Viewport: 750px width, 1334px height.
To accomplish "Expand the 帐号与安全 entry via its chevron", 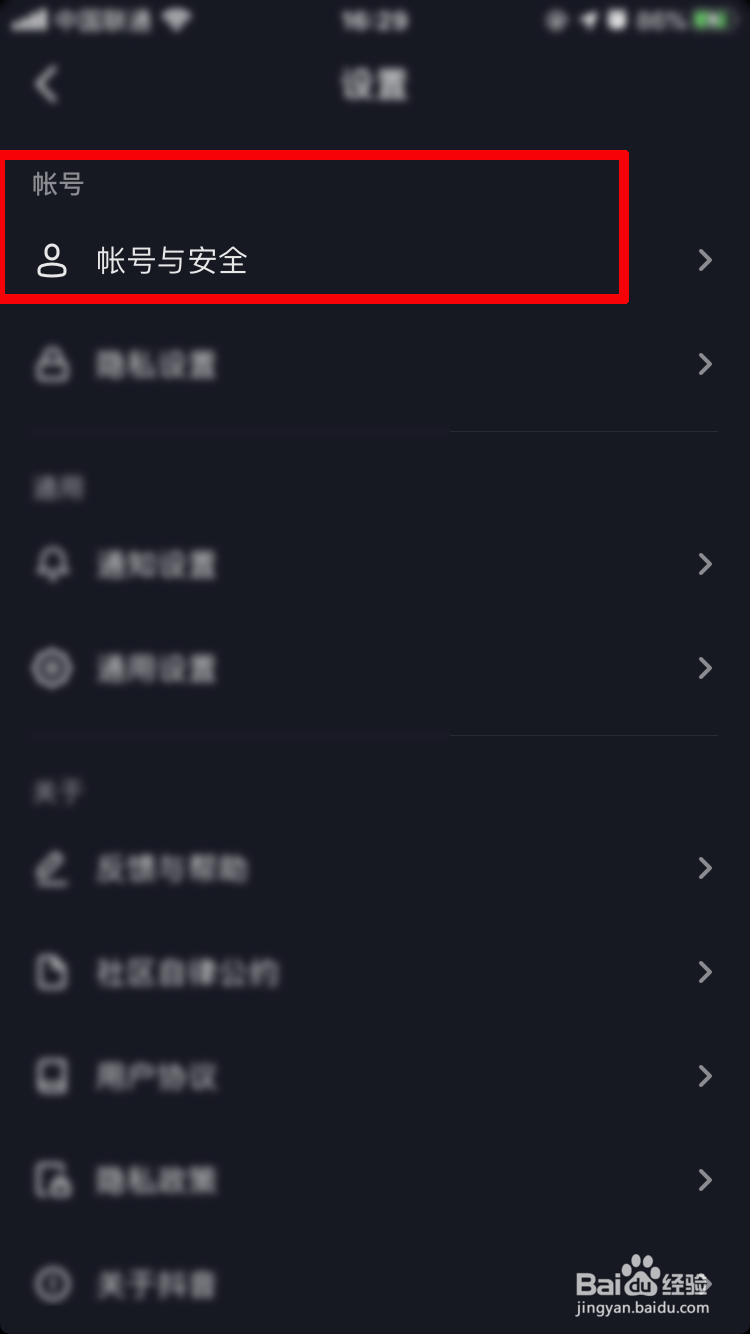I will 705,260.
